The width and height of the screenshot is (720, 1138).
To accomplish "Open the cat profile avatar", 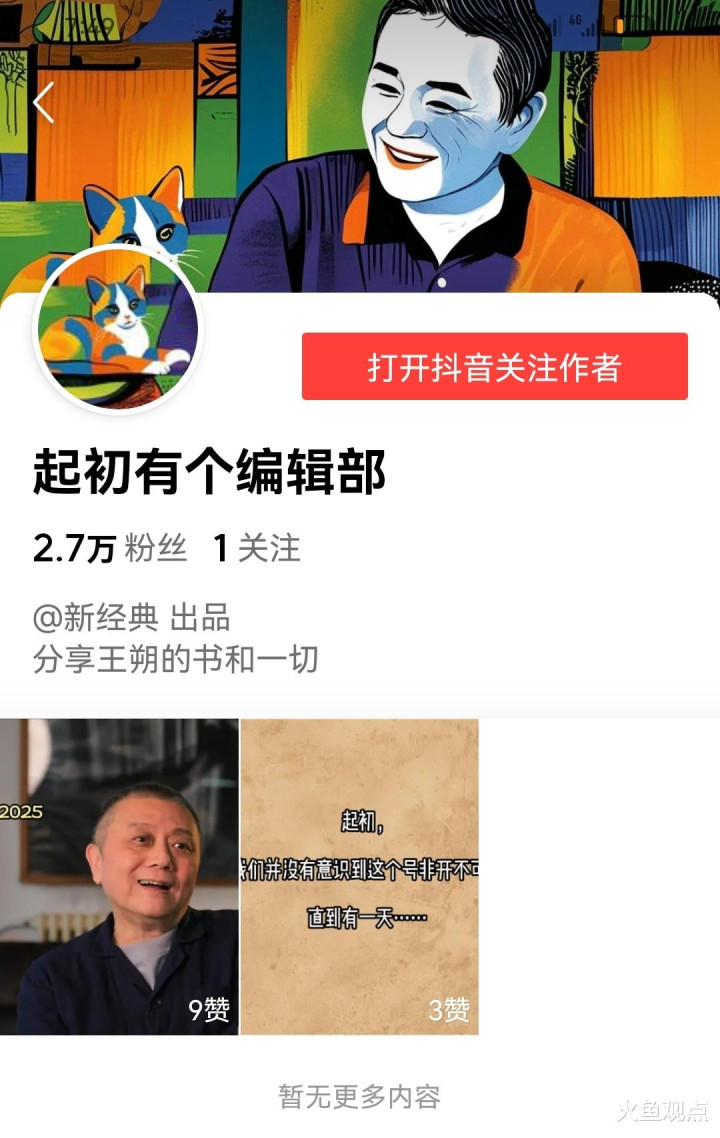I will coord(118,329).
